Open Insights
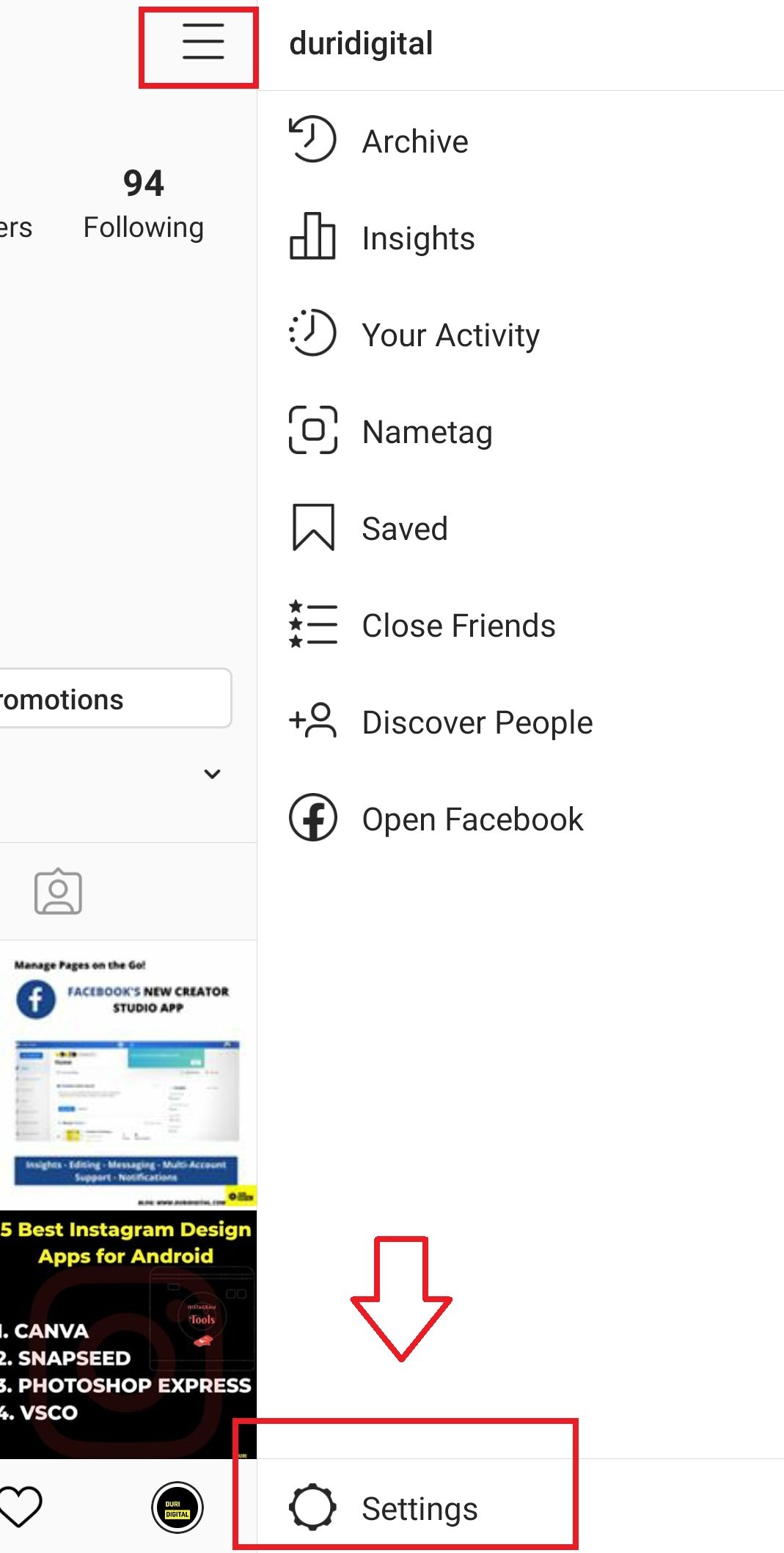 (x=521, y=238)
